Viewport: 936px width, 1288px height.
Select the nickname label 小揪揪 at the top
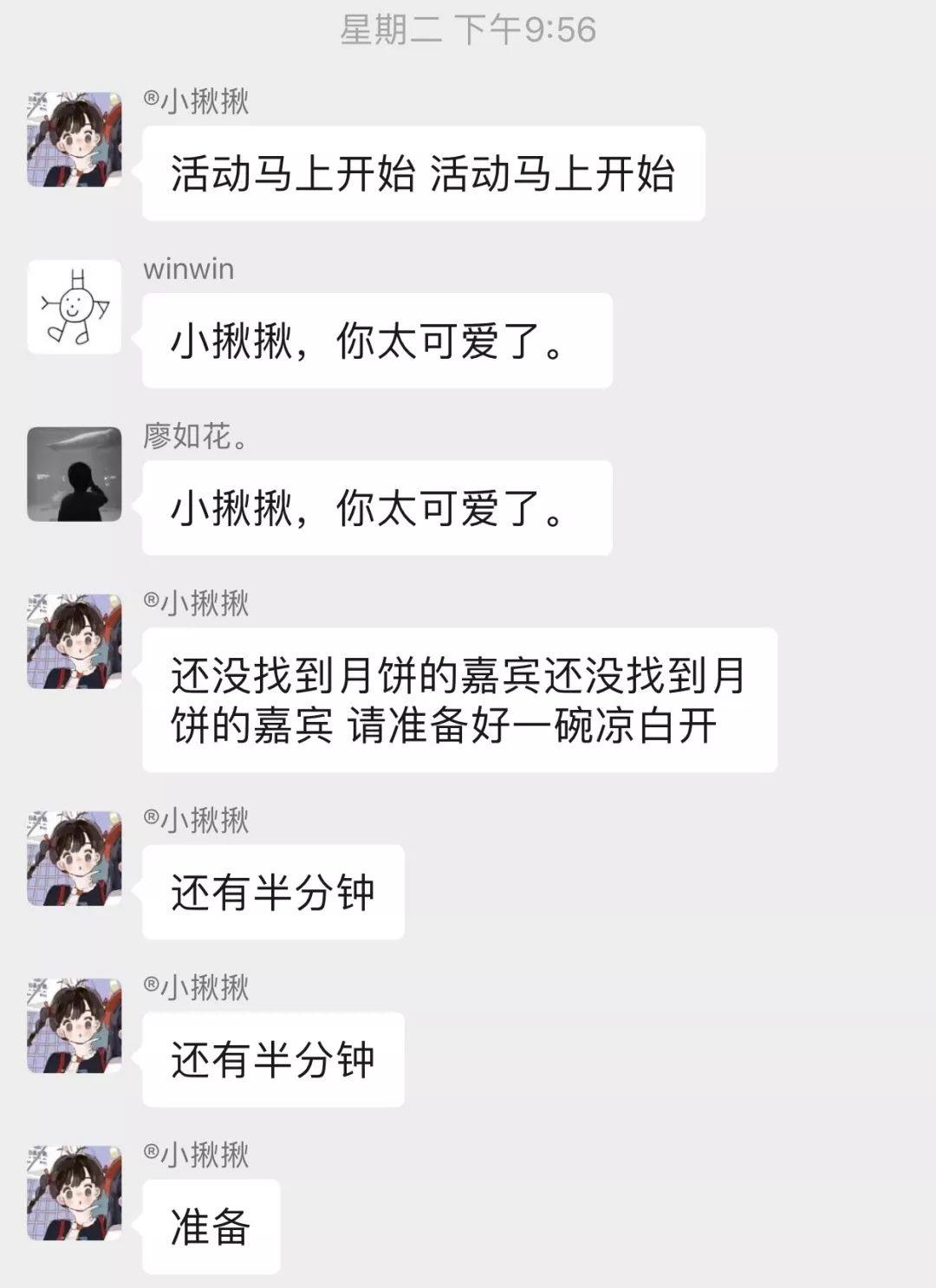pyautogui.click(x=198, y=102)
